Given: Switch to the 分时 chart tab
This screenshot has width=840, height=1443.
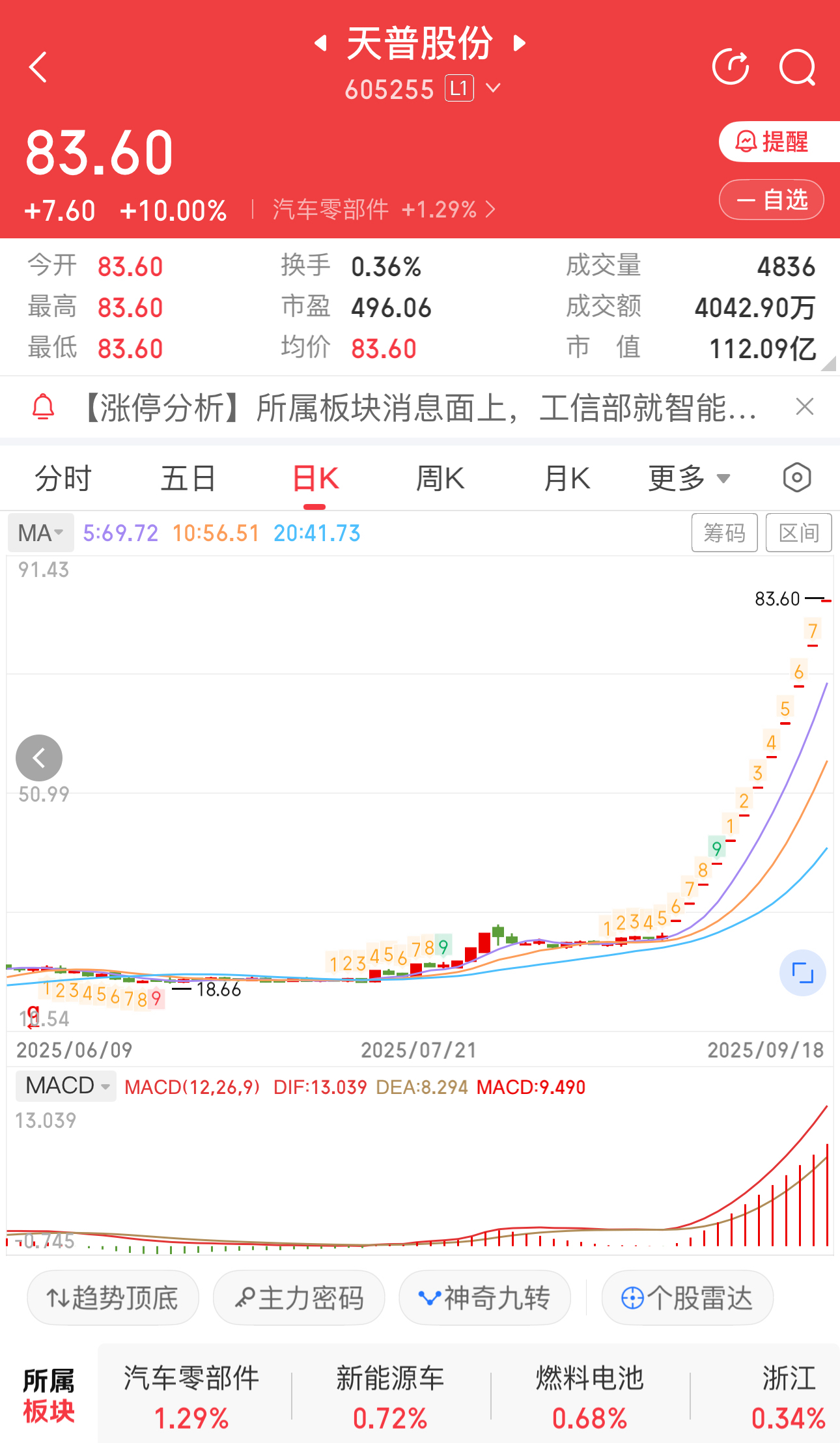Looking at the screenshot, I should pos(63,479).
